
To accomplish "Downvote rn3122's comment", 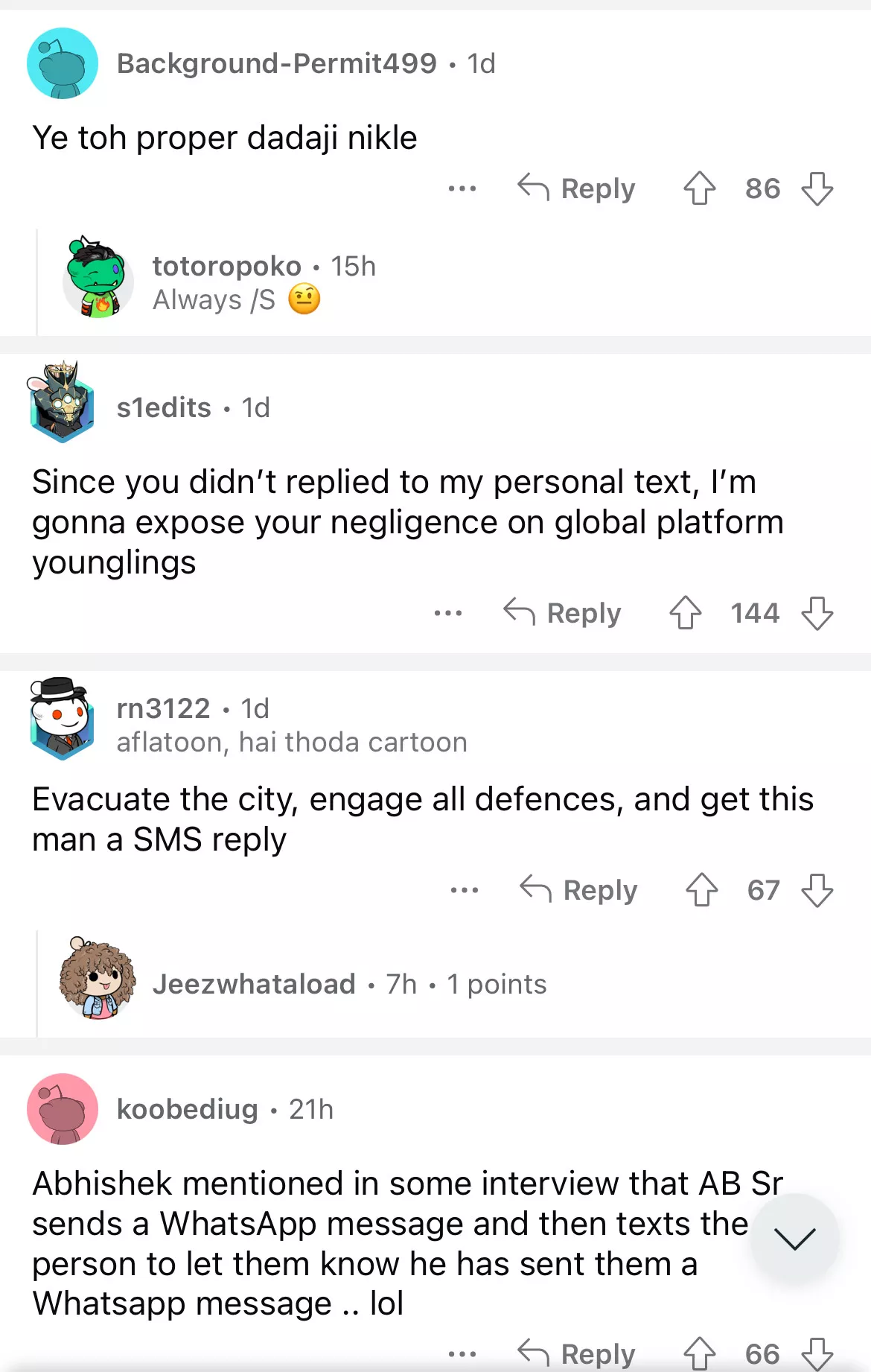I will coord(817,890).
